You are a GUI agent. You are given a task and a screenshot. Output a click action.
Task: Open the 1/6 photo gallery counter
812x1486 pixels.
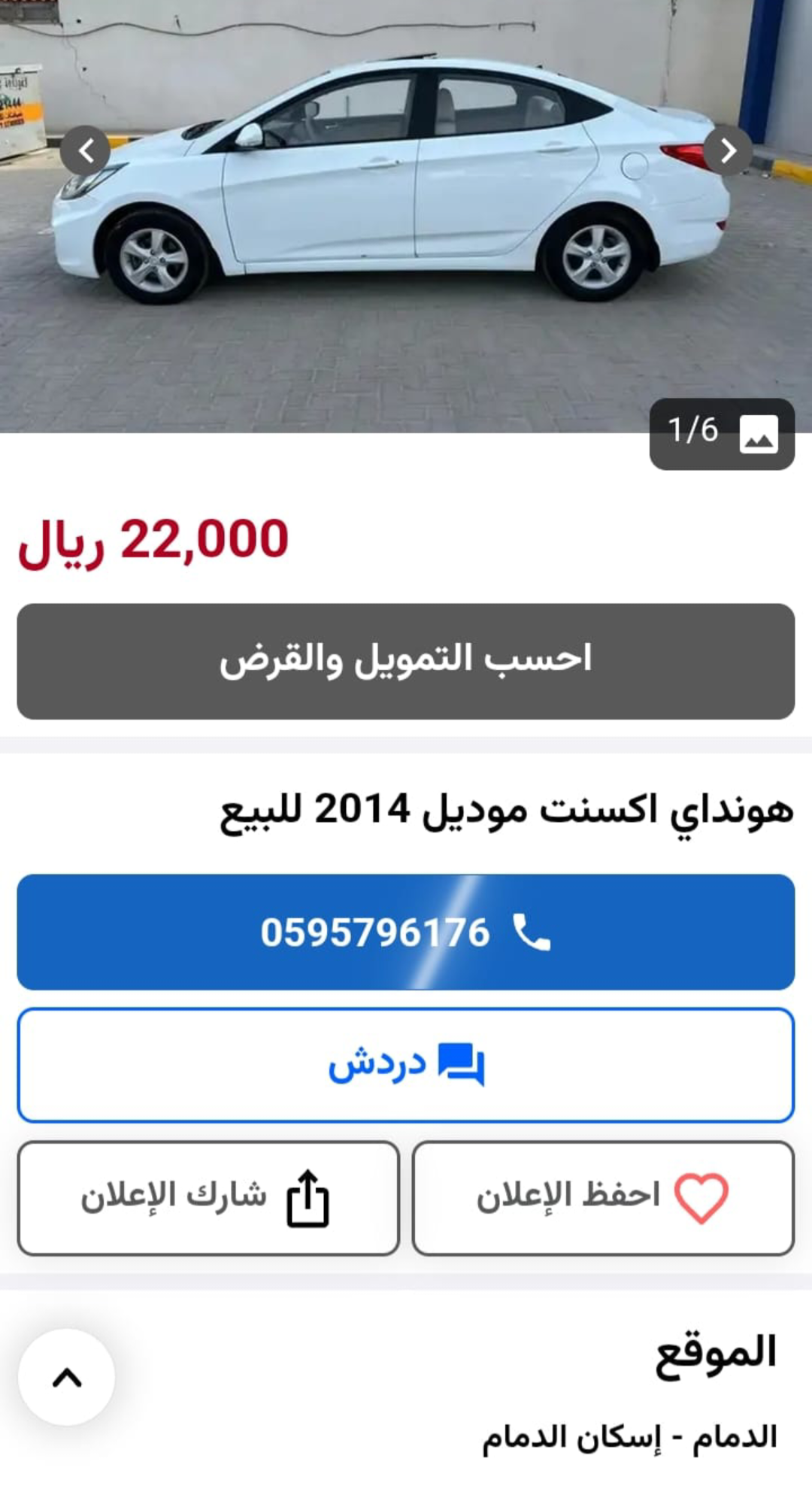pos(722,434)
